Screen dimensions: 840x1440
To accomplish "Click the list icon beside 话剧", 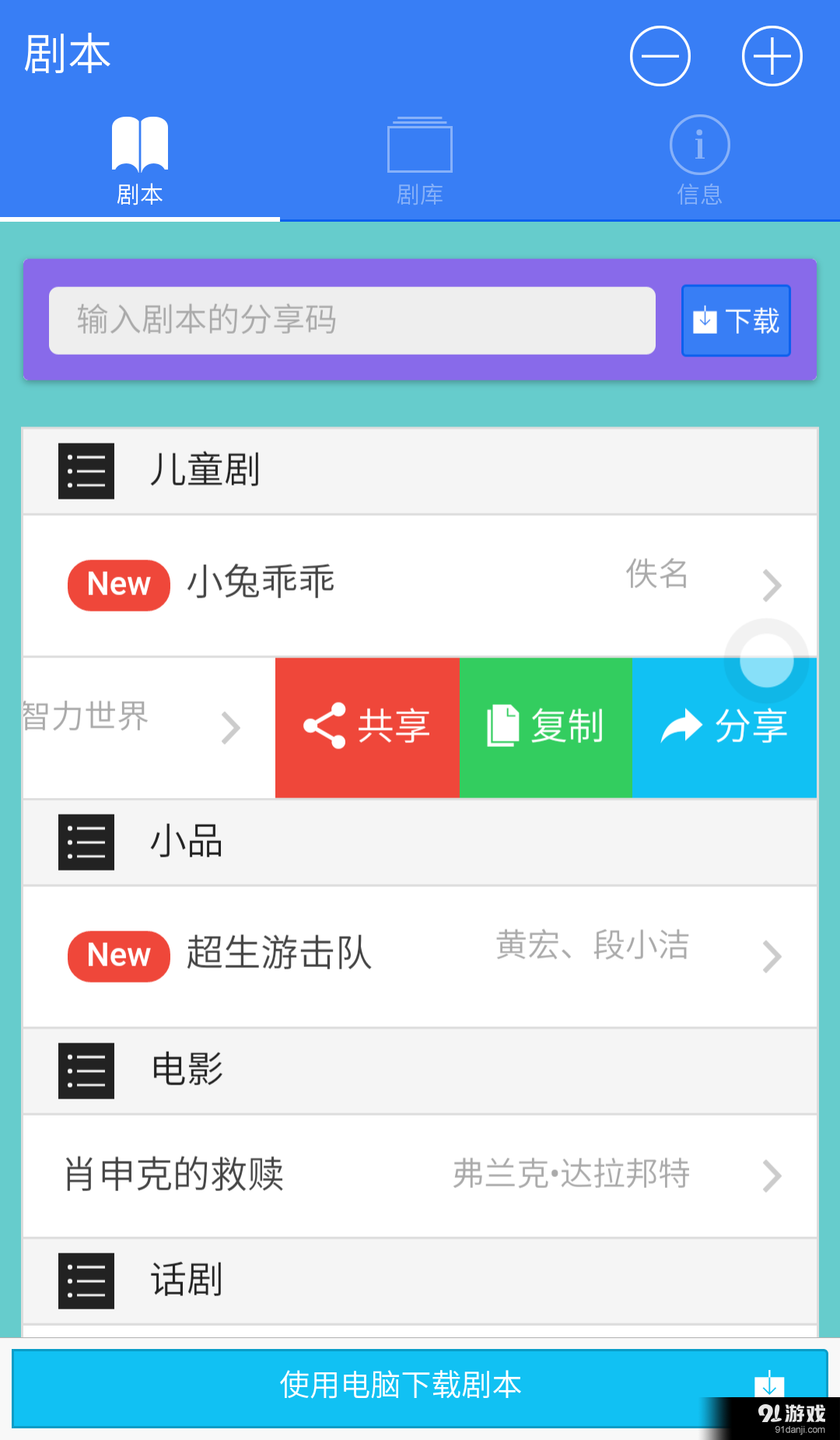I will 86,1279.
